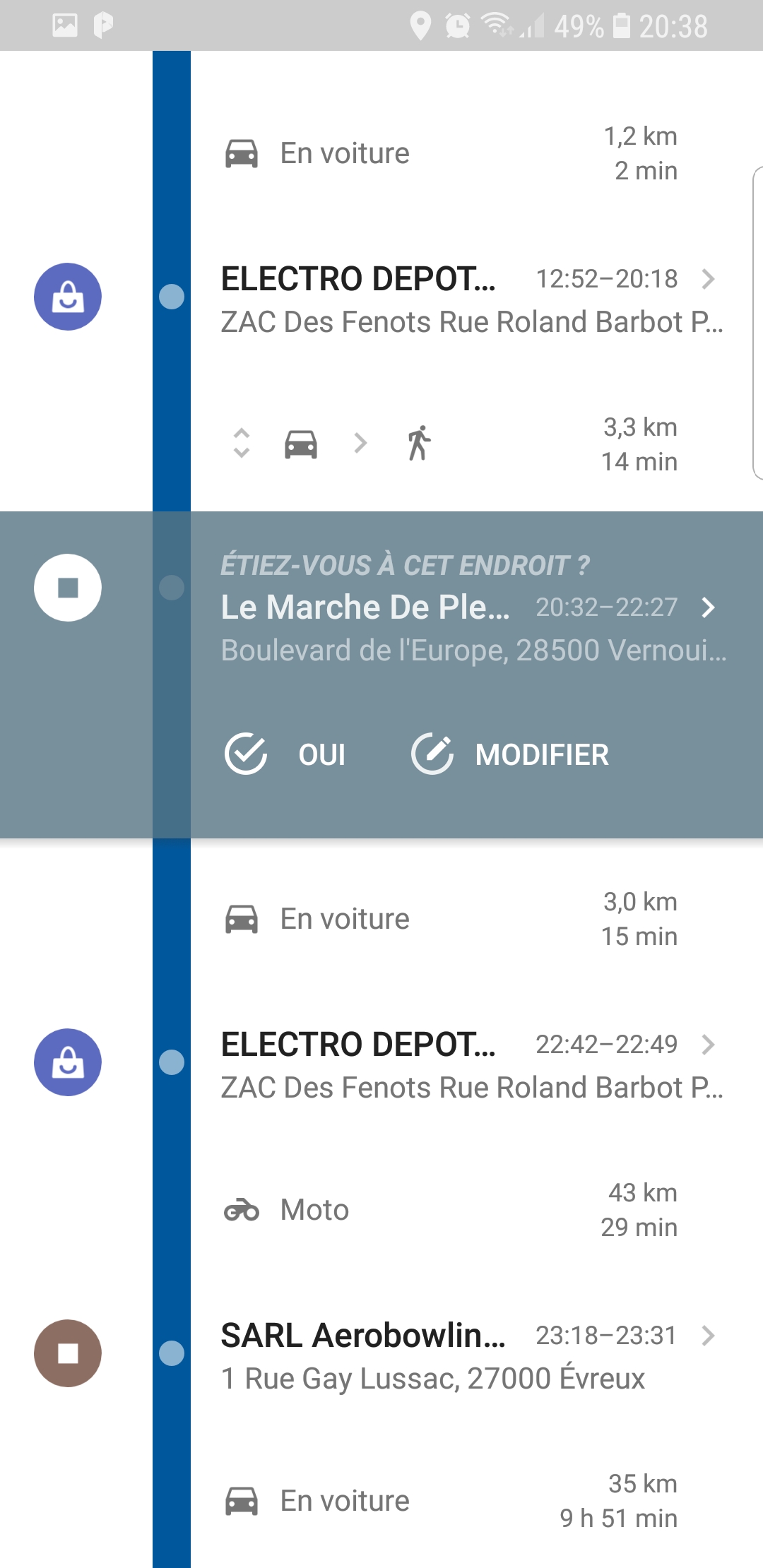Open the 3,0 km En voiture trip

(452, 919)
